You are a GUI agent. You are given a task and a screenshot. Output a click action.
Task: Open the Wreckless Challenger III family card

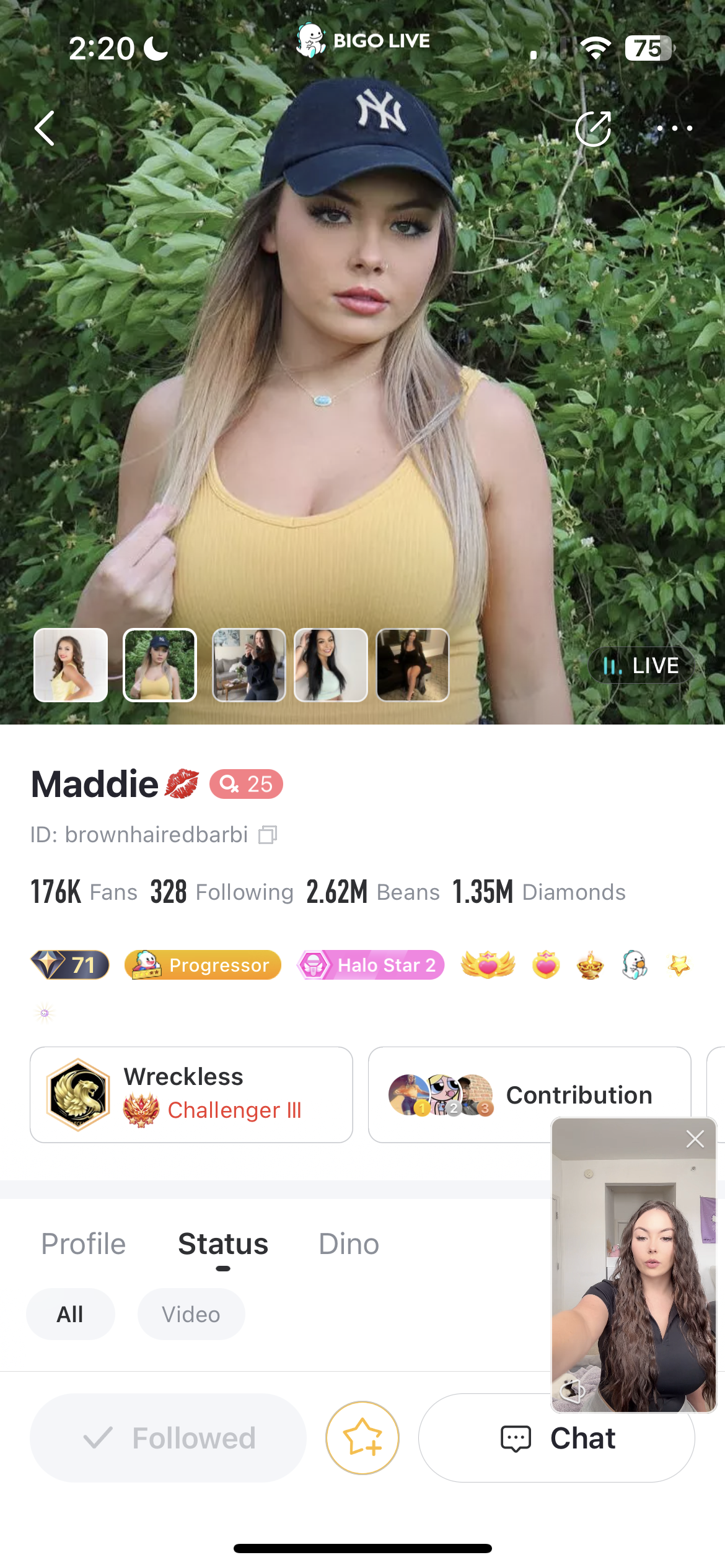pyautogui.click(x=191, y=1094)
